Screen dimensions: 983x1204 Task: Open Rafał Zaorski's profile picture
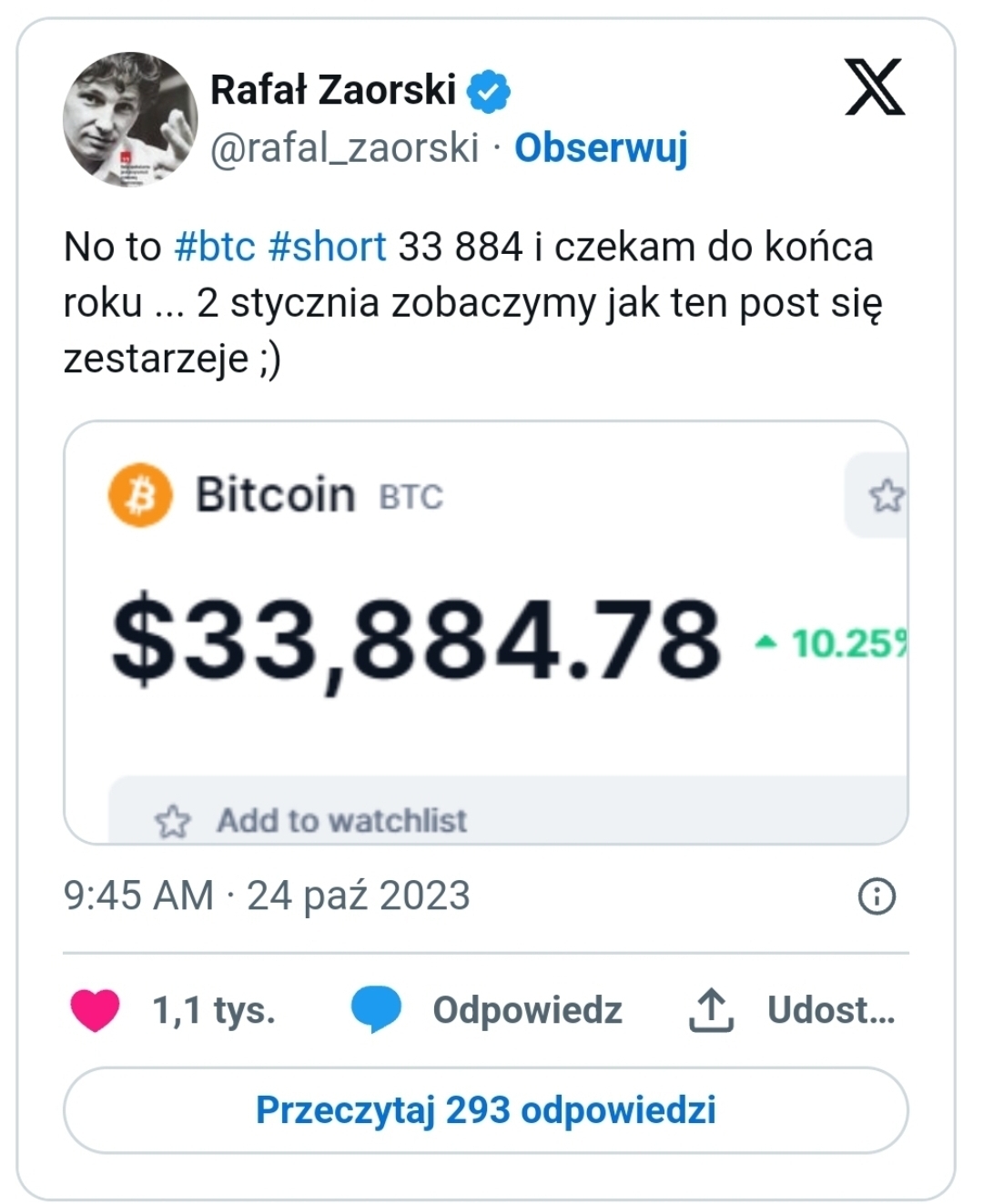tap(130, 119)
